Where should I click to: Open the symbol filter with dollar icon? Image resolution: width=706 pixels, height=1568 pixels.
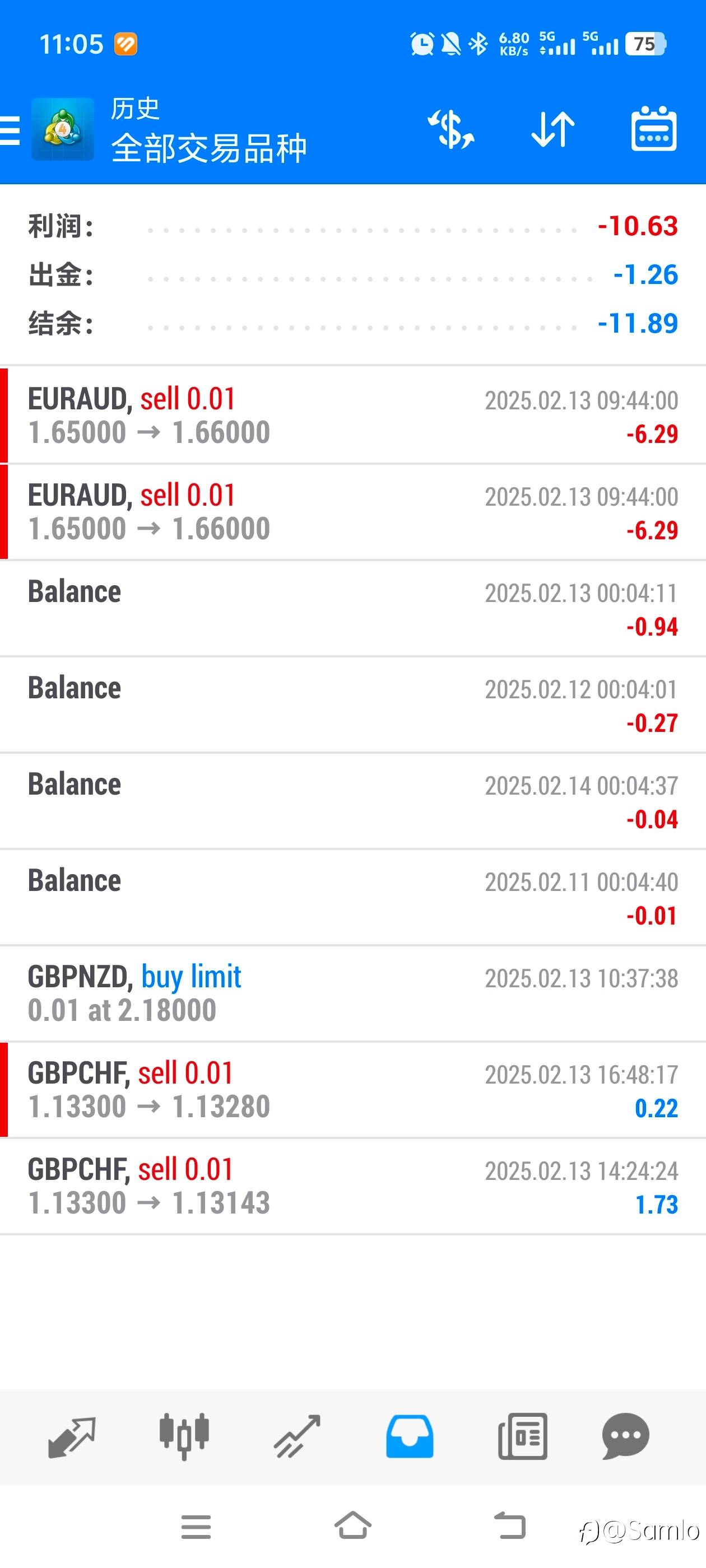(450, 130)
